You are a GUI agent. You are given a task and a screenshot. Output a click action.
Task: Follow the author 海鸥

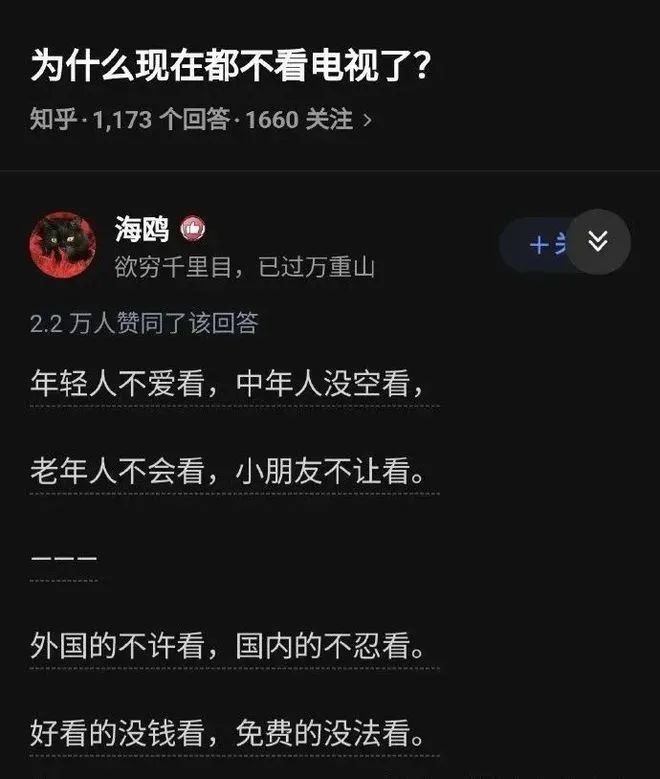click(x=538, y=244)
